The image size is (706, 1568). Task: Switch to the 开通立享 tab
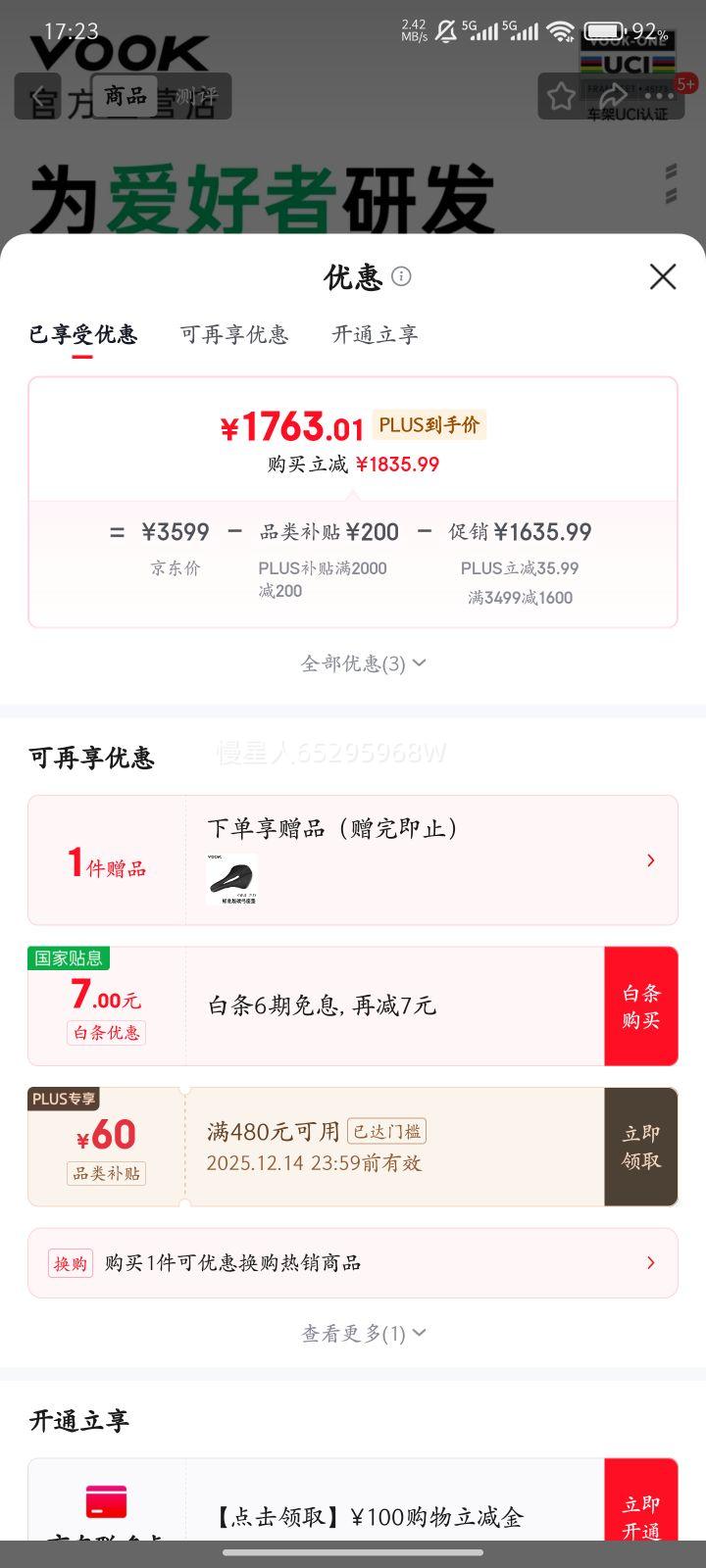click(375, 334)
